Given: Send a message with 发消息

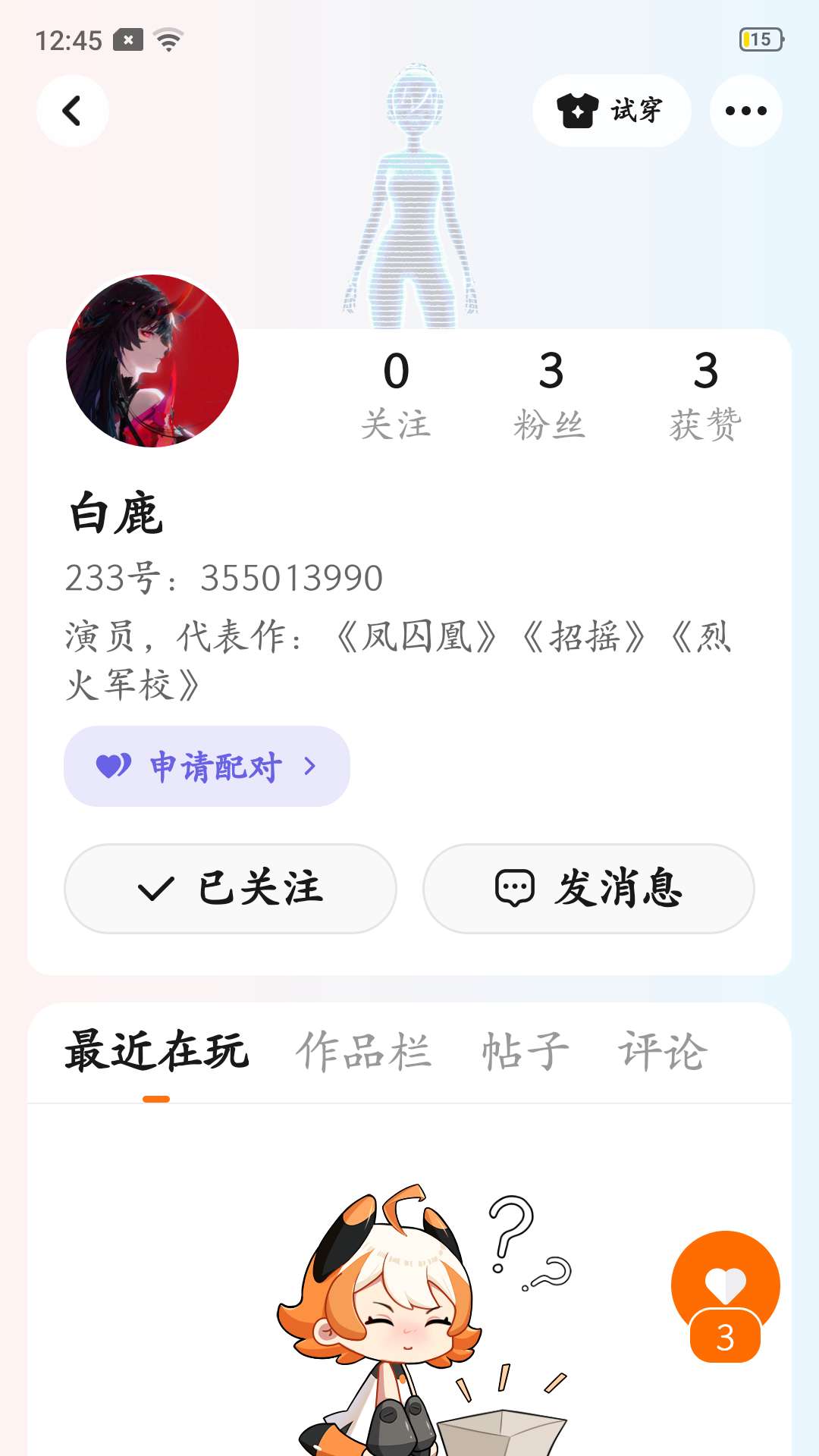Looking at the screenshot, I should [x=588, y=888].
